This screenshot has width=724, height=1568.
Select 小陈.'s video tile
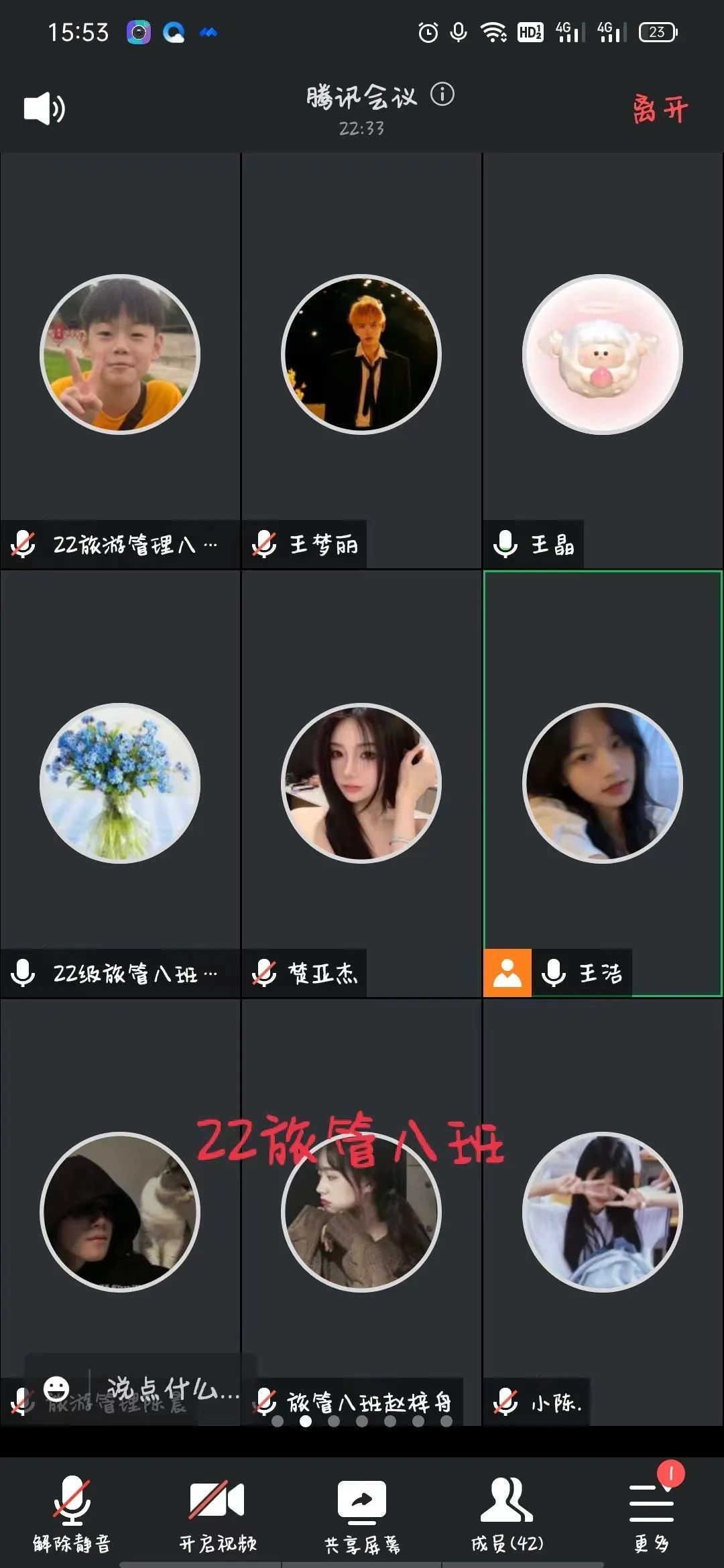coord(602,1212)
